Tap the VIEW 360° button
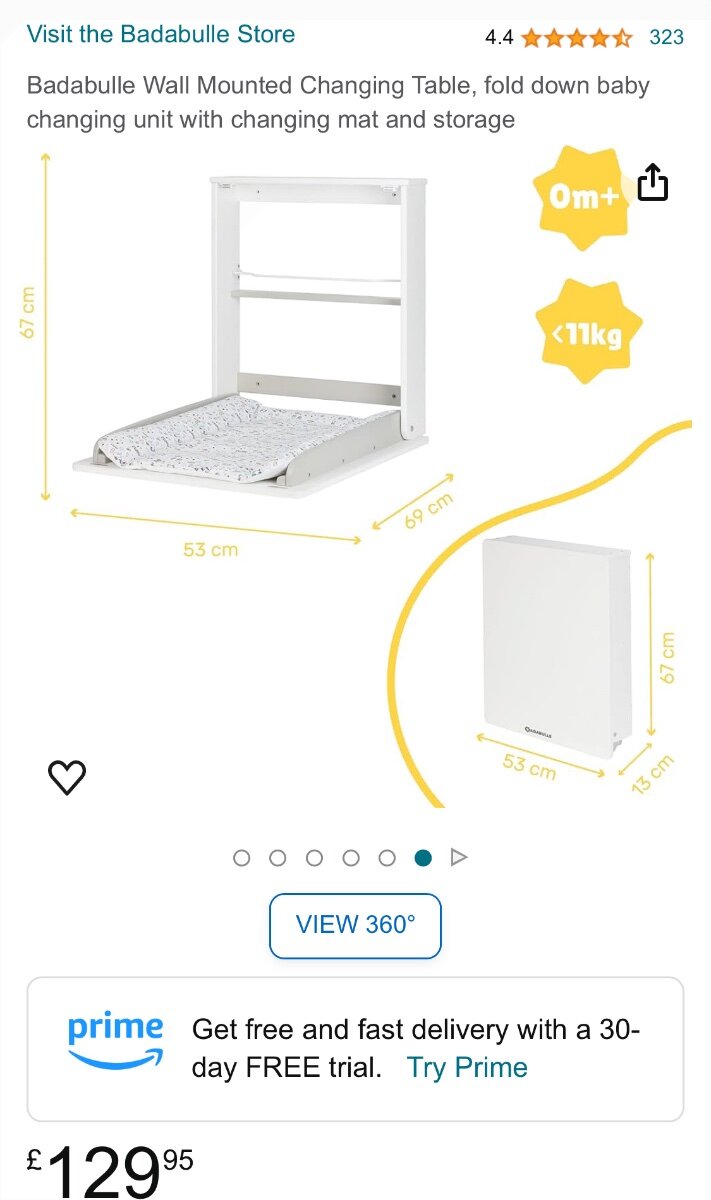The image size is (711, 1200). (355, 925)
